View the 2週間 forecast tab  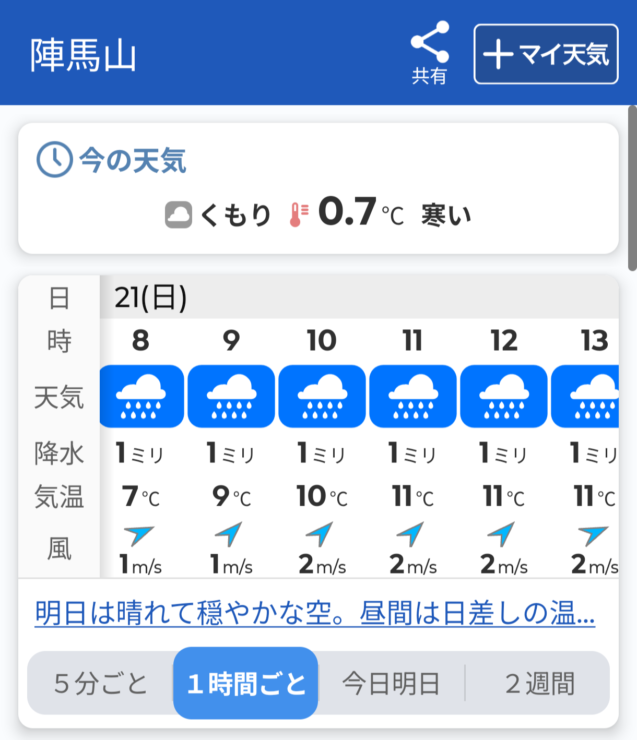(x=538, y=684)
